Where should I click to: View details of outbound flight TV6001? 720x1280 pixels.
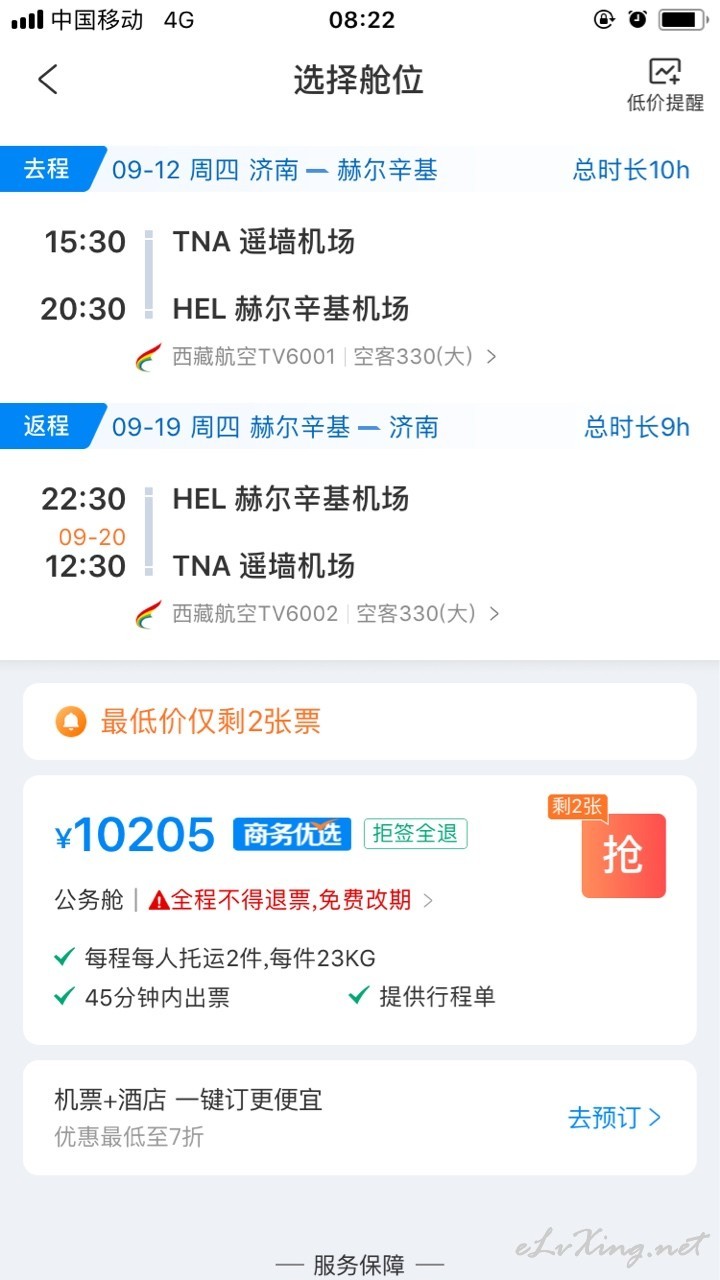316,356
